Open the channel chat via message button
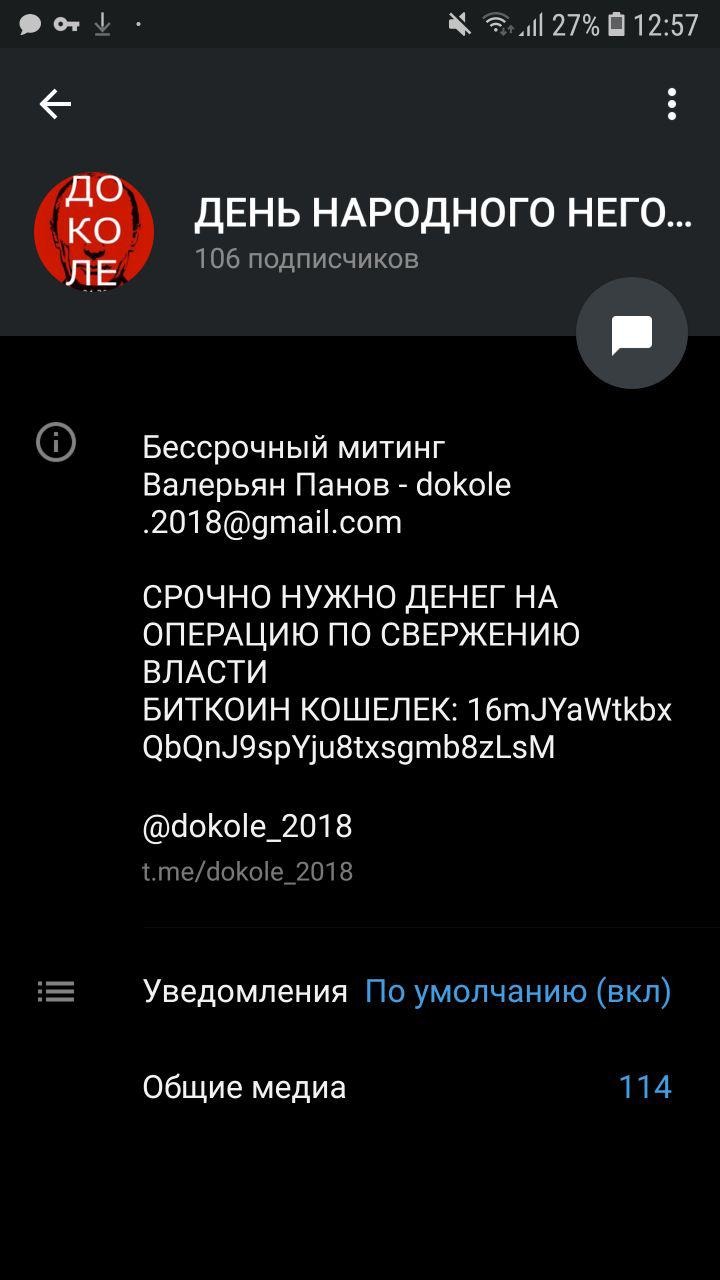Image resolution: width=720 pixels, height=1280 pixels. click(x=632, y=334)
